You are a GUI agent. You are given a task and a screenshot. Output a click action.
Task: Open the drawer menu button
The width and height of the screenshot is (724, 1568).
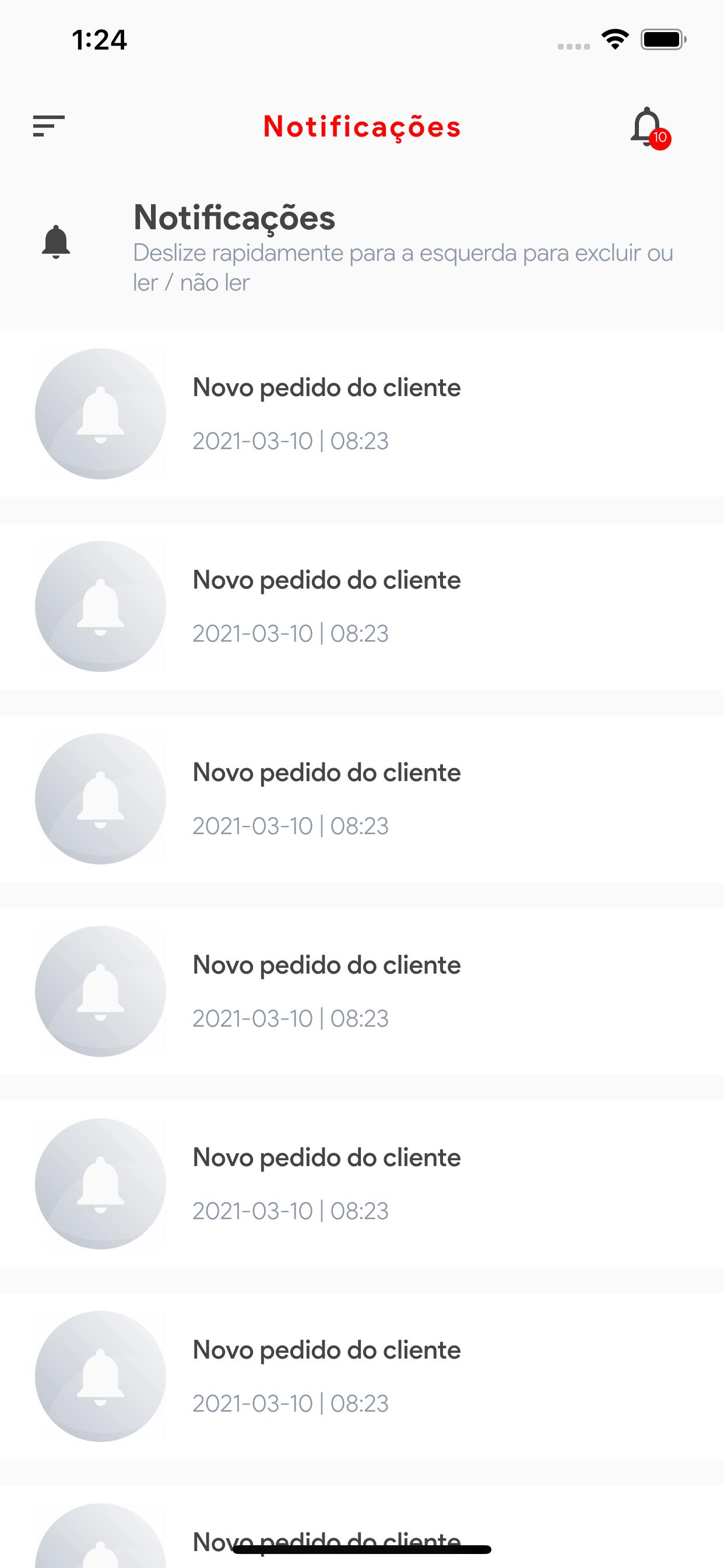[48, 126]
